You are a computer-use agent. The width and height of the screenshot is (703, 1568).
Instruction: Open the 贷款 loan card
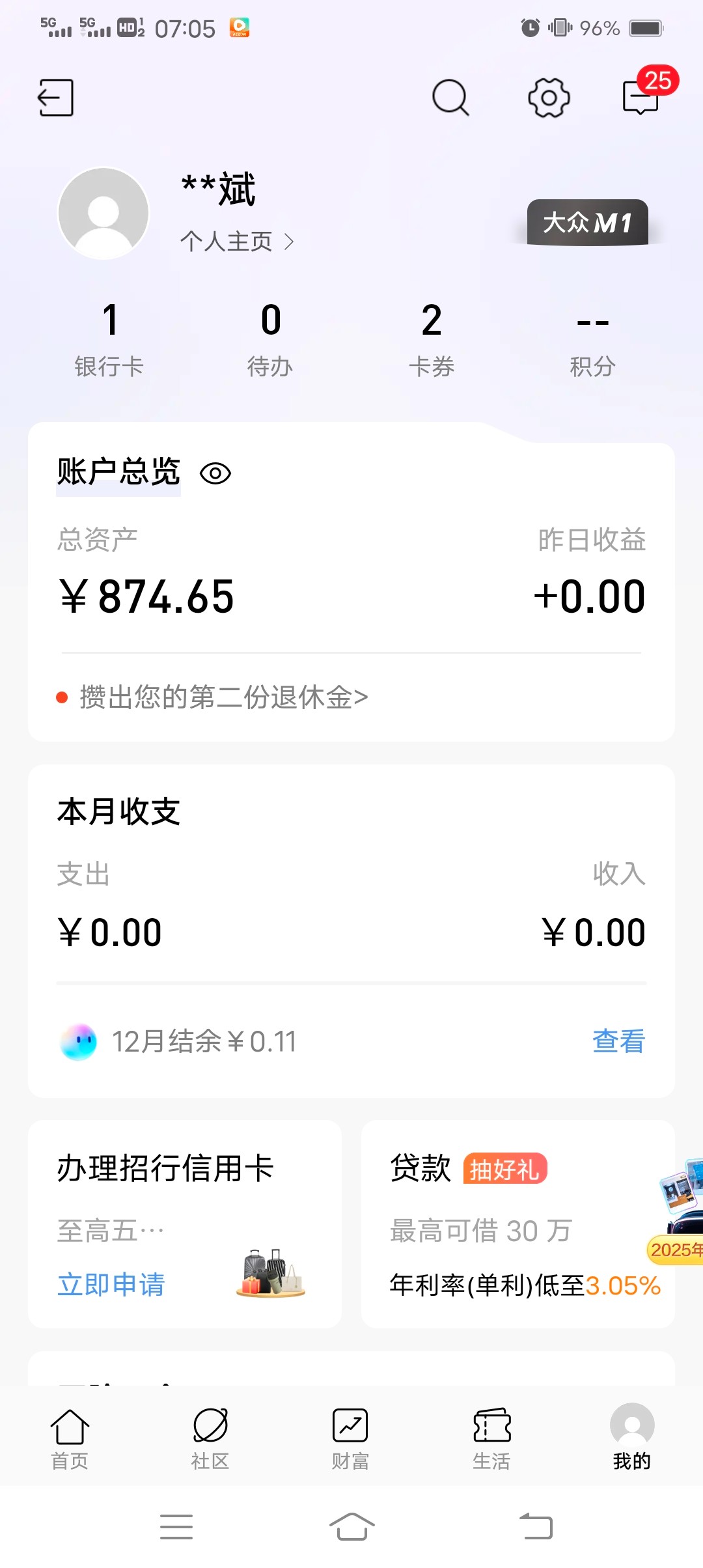(517, 1224)
